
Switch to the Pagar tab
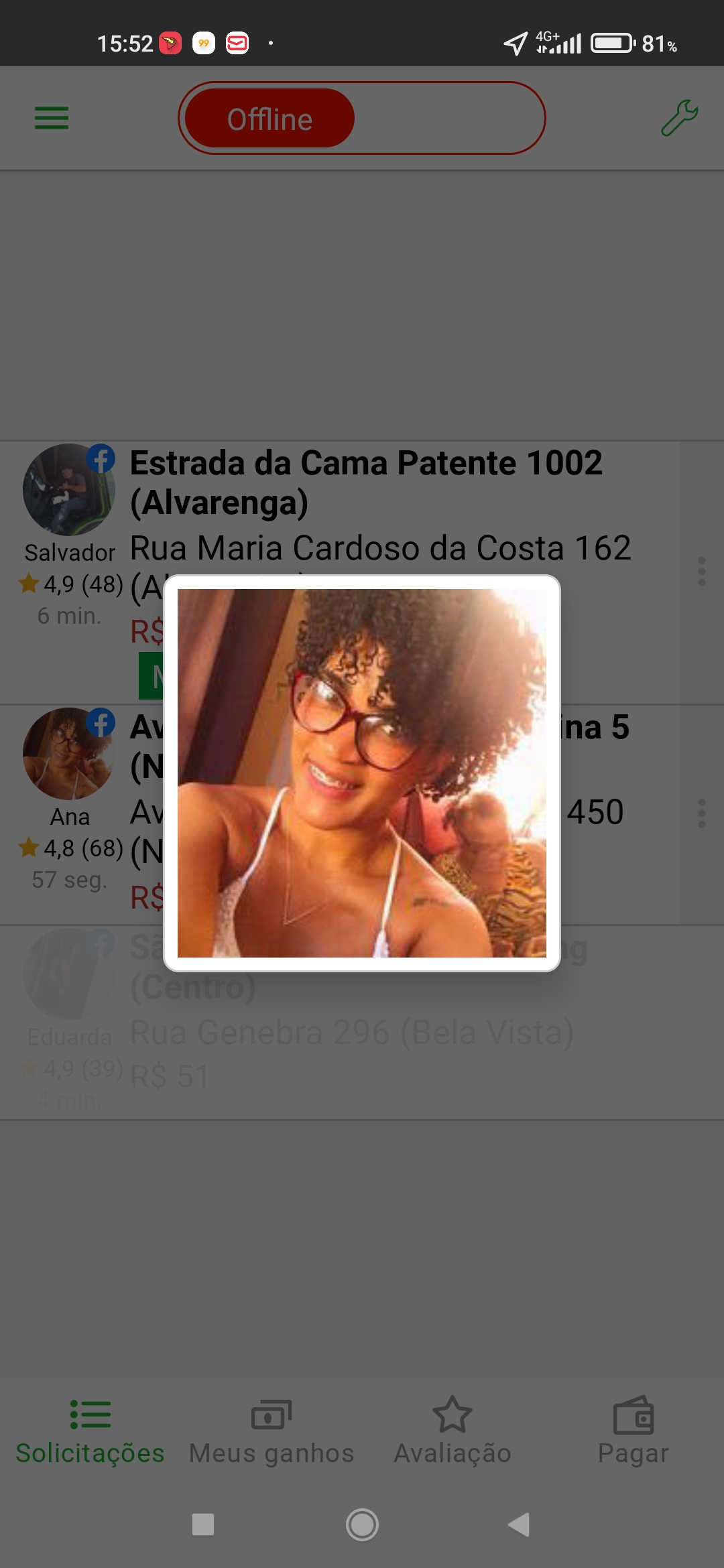click(633, 1431)
